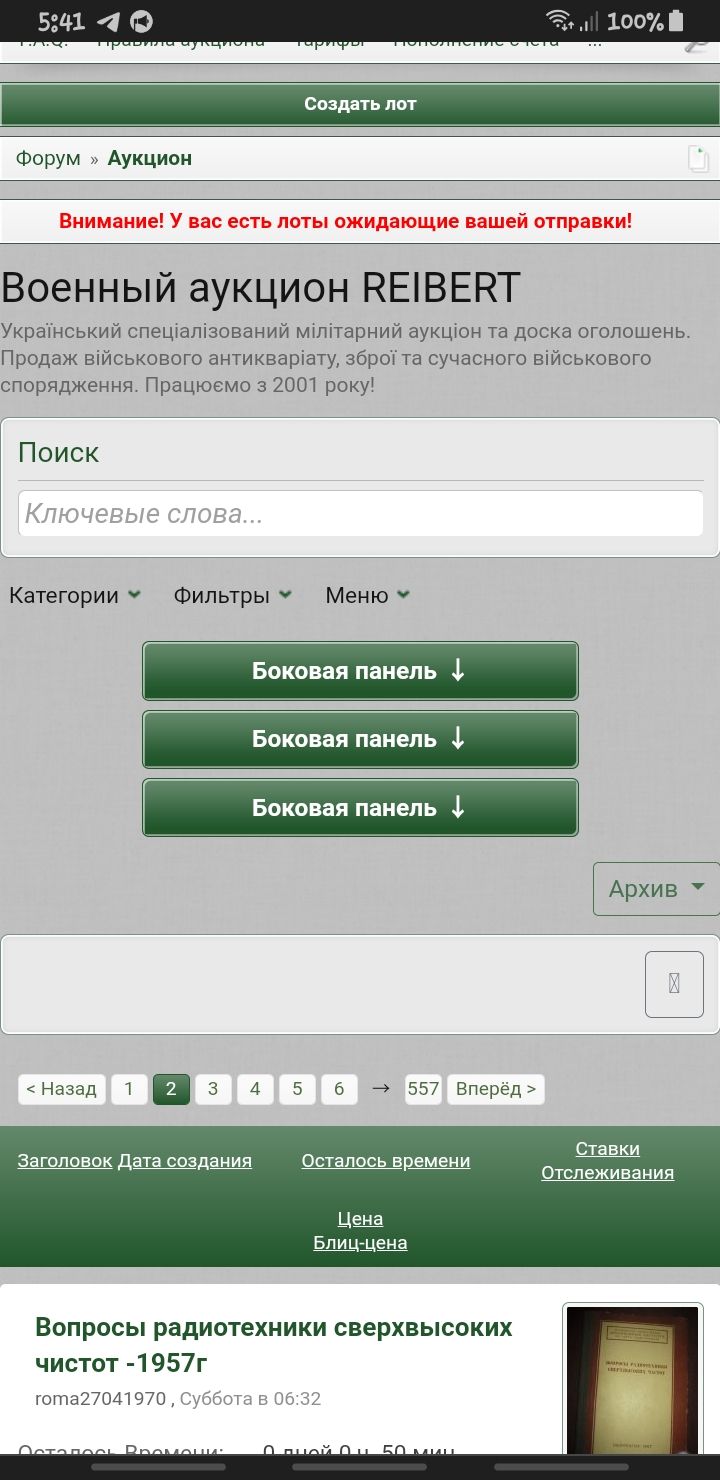The height and width of the screenshot is (1480, 720).
Task: Go to page 3
Action: click(213, 1089)
